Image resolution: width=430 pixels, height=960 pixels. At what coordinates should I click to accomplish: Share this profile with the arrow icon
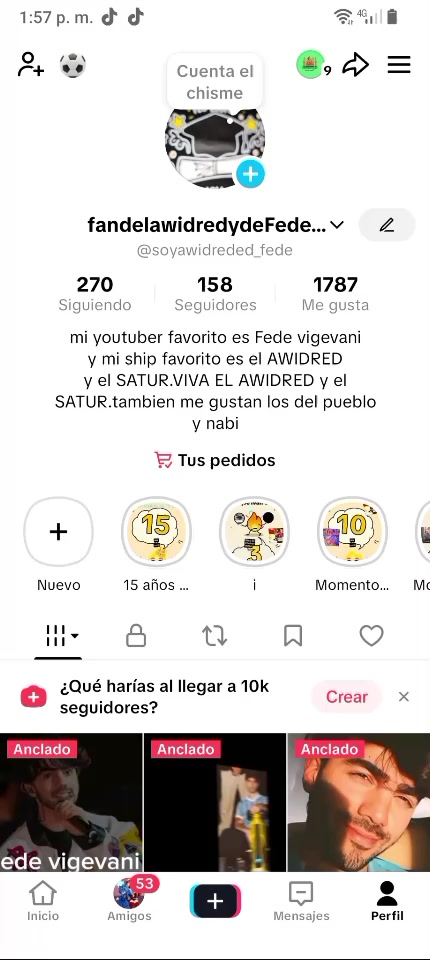tap(355, 64)
